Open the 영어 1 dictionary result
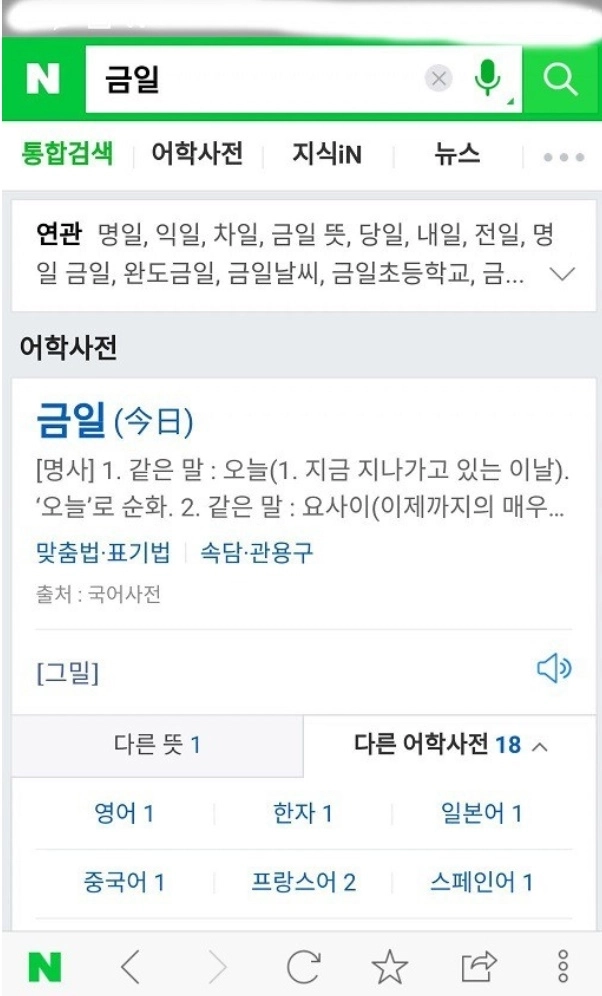Screen dimensions: 602x996 point(124,813)
